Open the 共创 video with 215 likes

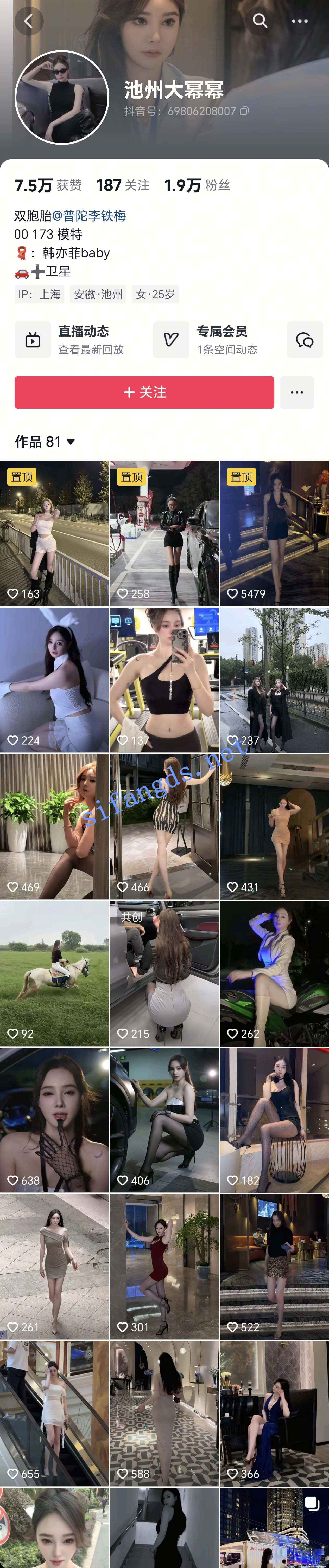[164, 973]
